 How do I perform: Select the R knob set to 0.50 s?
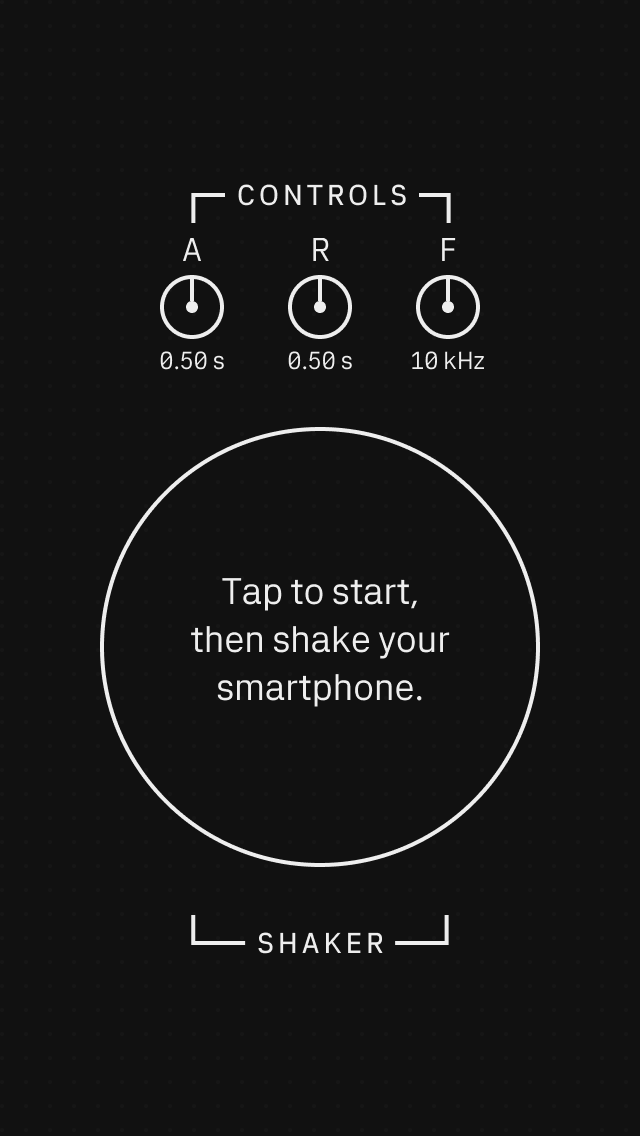320,307
